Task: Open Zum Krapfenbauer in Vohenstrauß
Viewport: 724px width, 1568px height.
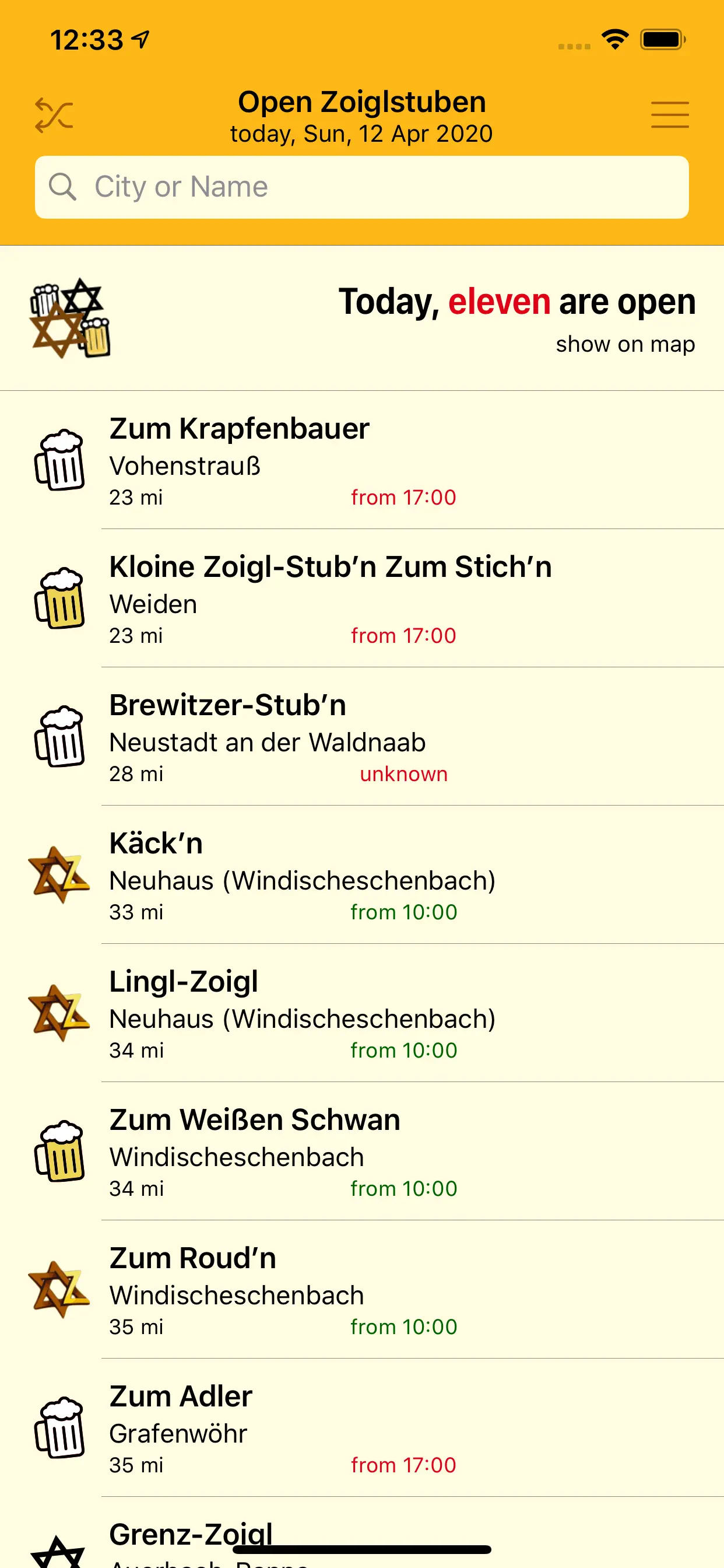Action: (x=362, y=460)
